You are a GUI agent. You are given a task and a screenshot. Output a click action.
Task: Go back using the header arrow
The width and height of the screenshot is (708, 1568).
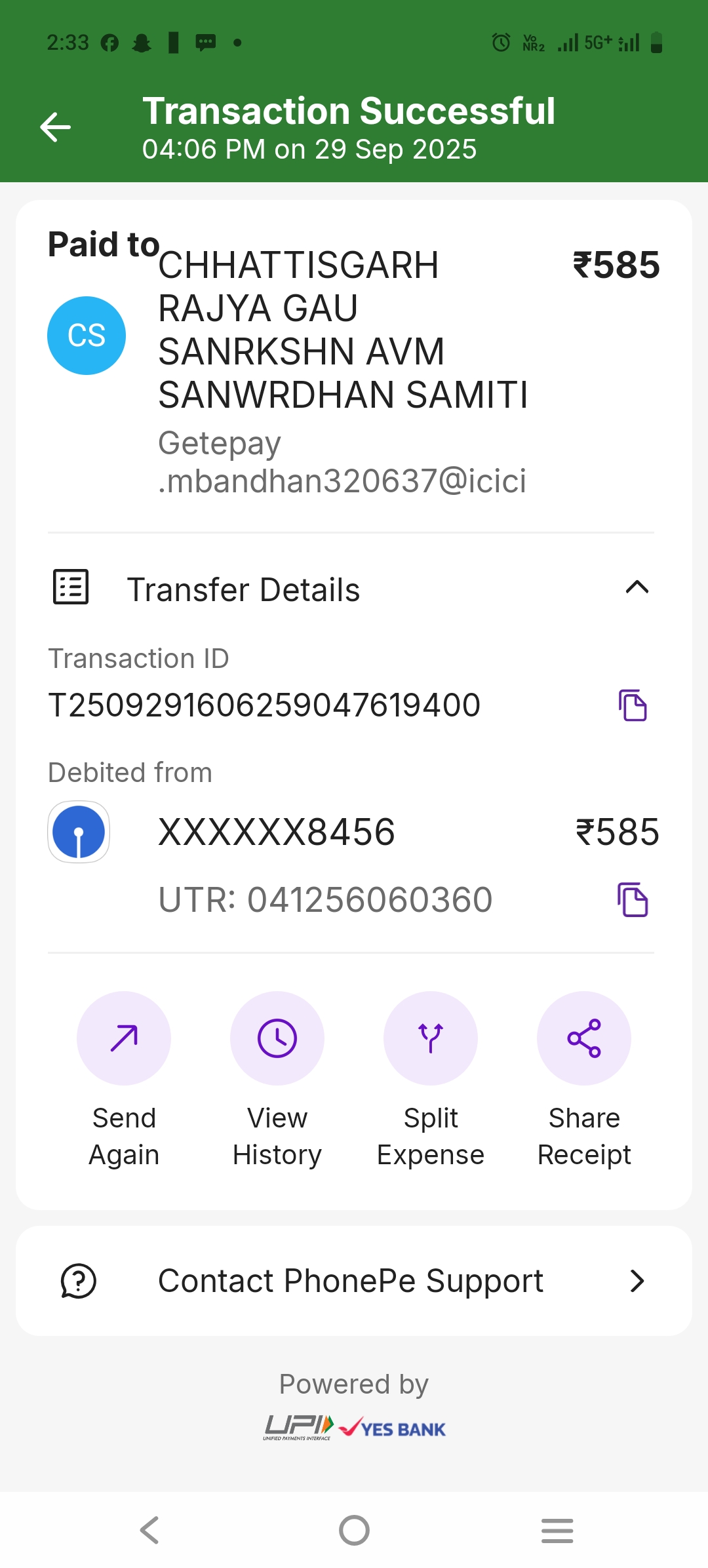pos(56,127)
